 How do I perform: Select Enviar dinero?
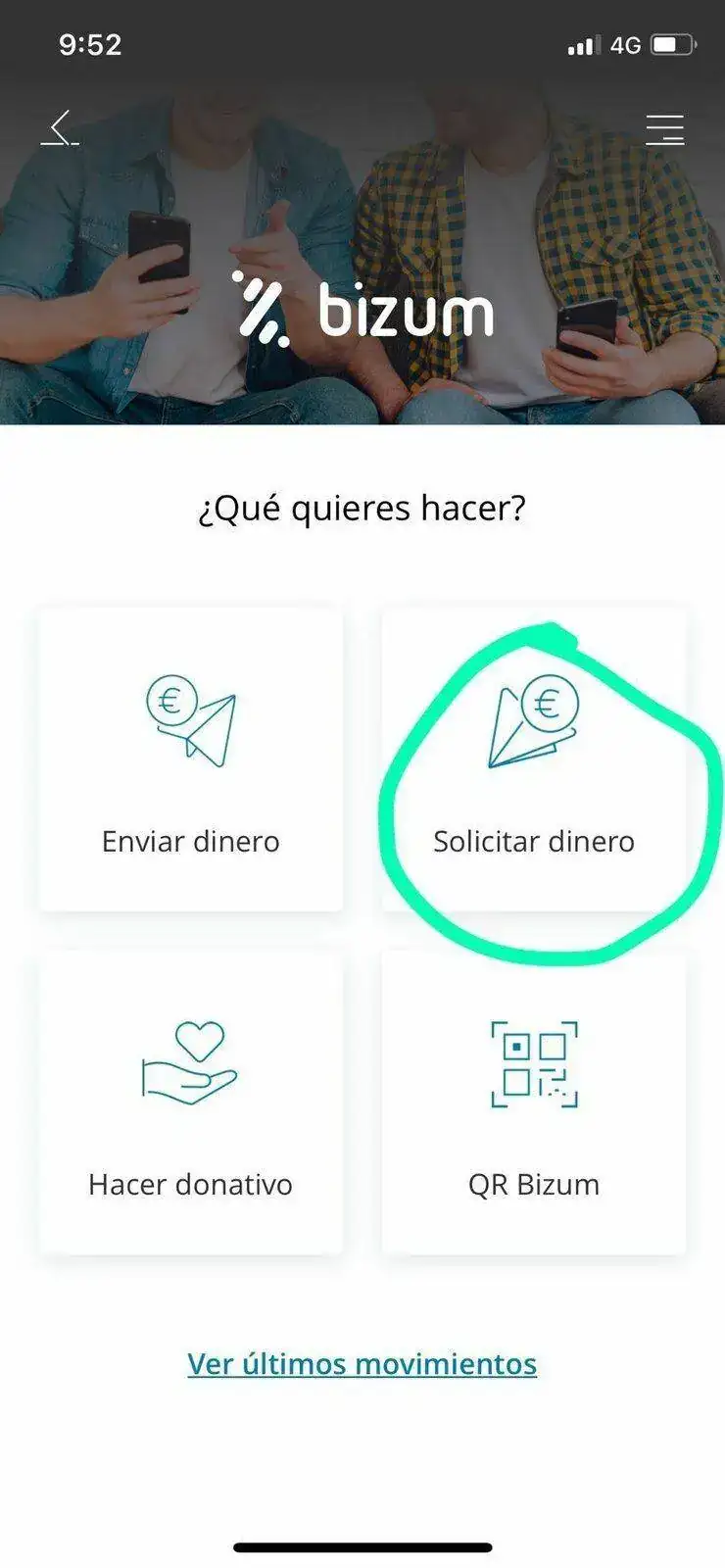tap(191, 759)
